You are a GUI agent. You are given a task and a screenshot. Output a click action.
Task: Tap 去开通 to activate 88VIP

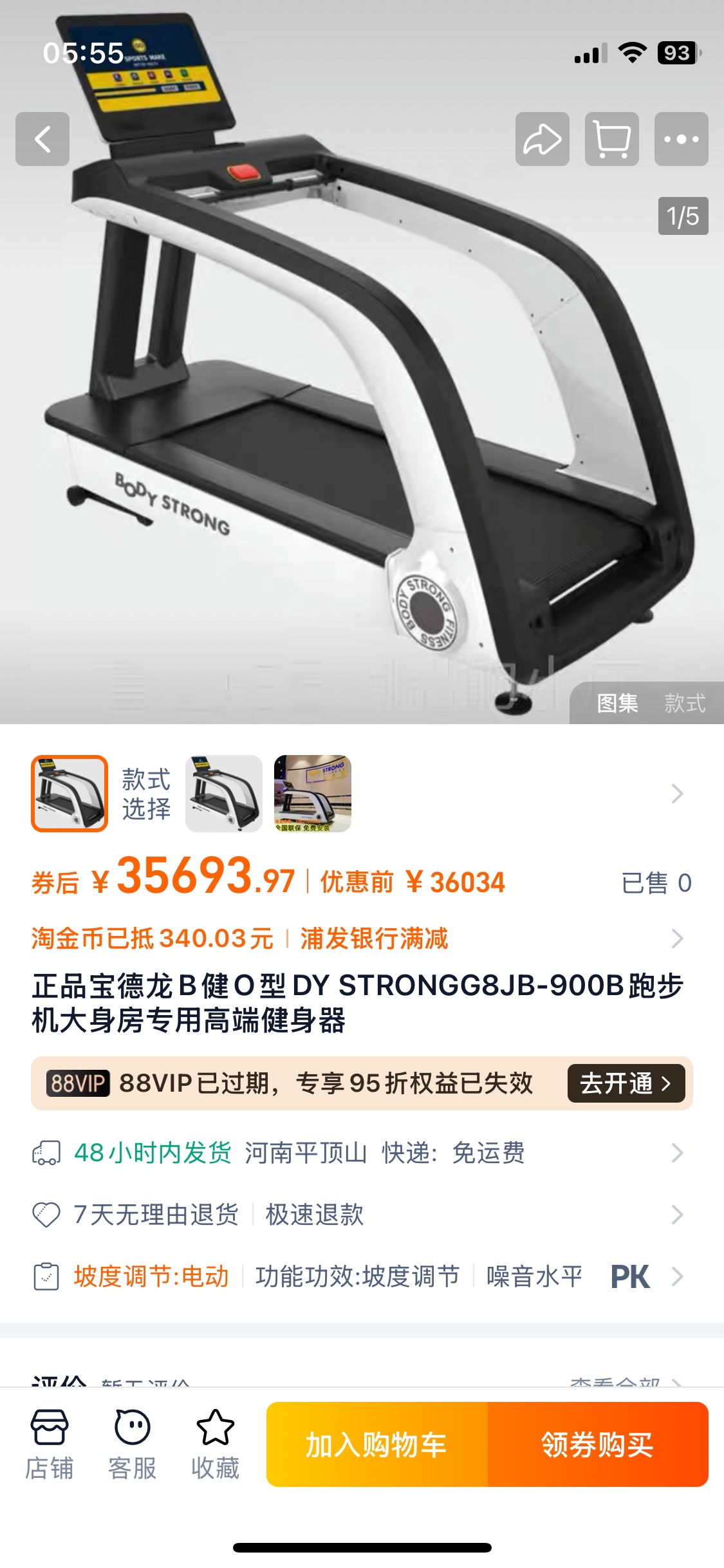(626, 1083)
